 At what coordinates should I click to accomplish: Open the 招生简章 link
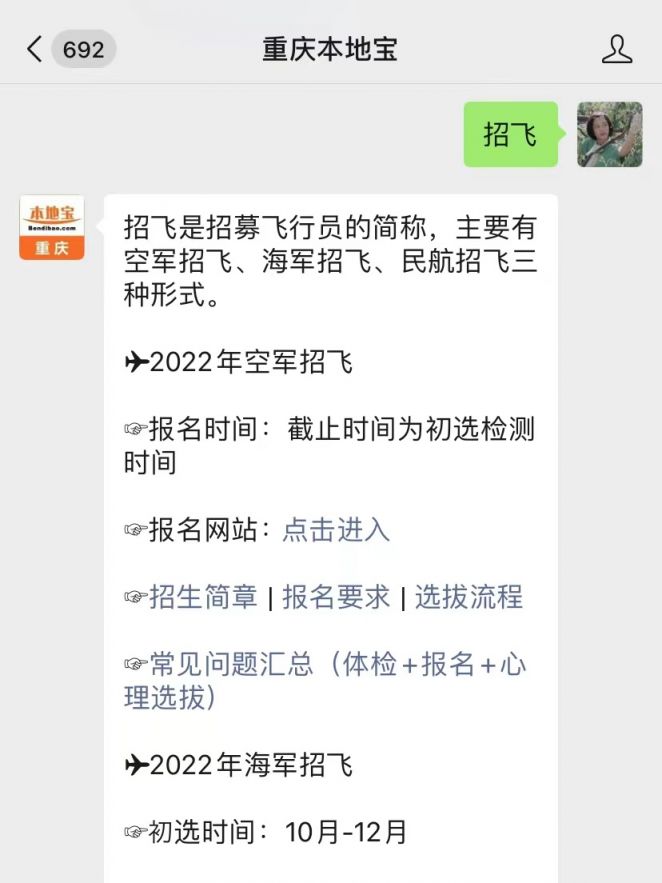pos(203,598)
